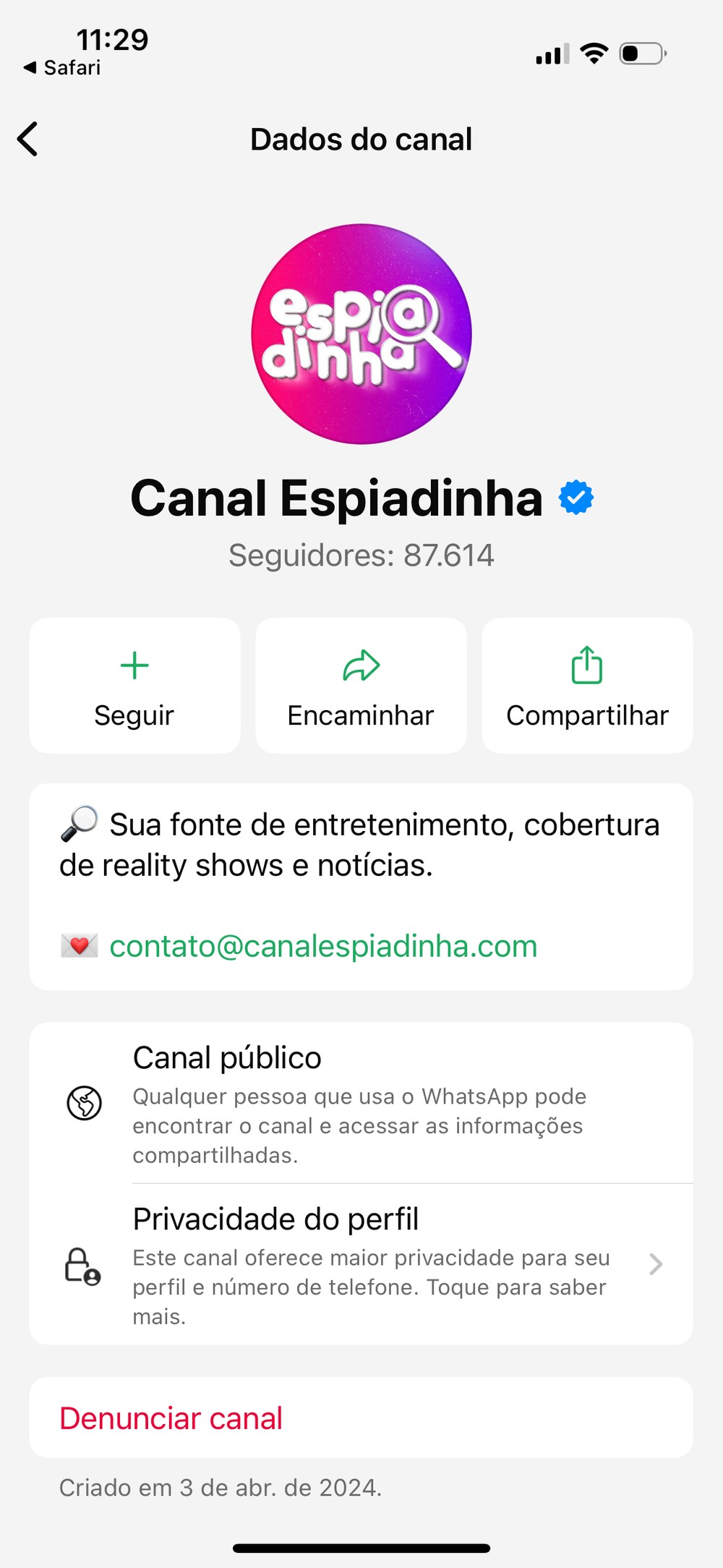The image size is (723, 1568).
Task: Follow the channel with Seguir
Action: [134, 686]
